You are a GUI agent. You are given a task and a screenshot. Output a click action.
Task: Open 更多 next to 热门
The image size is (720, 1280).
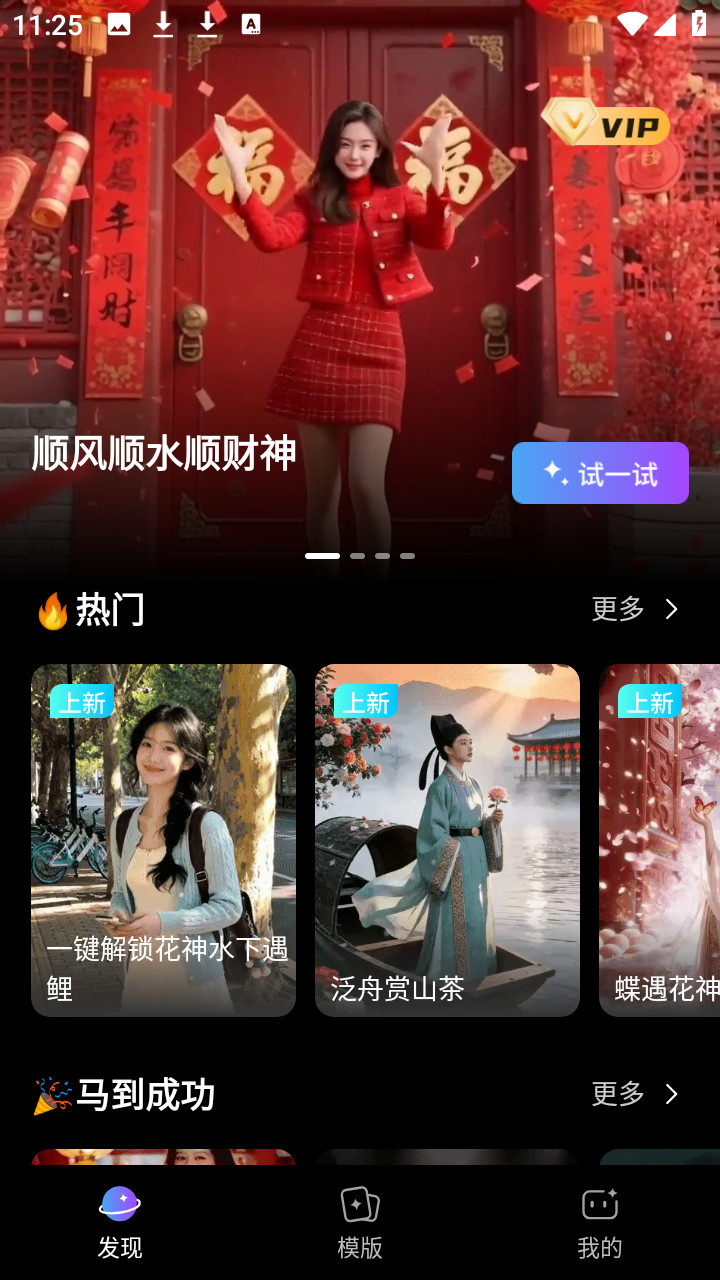[635, 609]
